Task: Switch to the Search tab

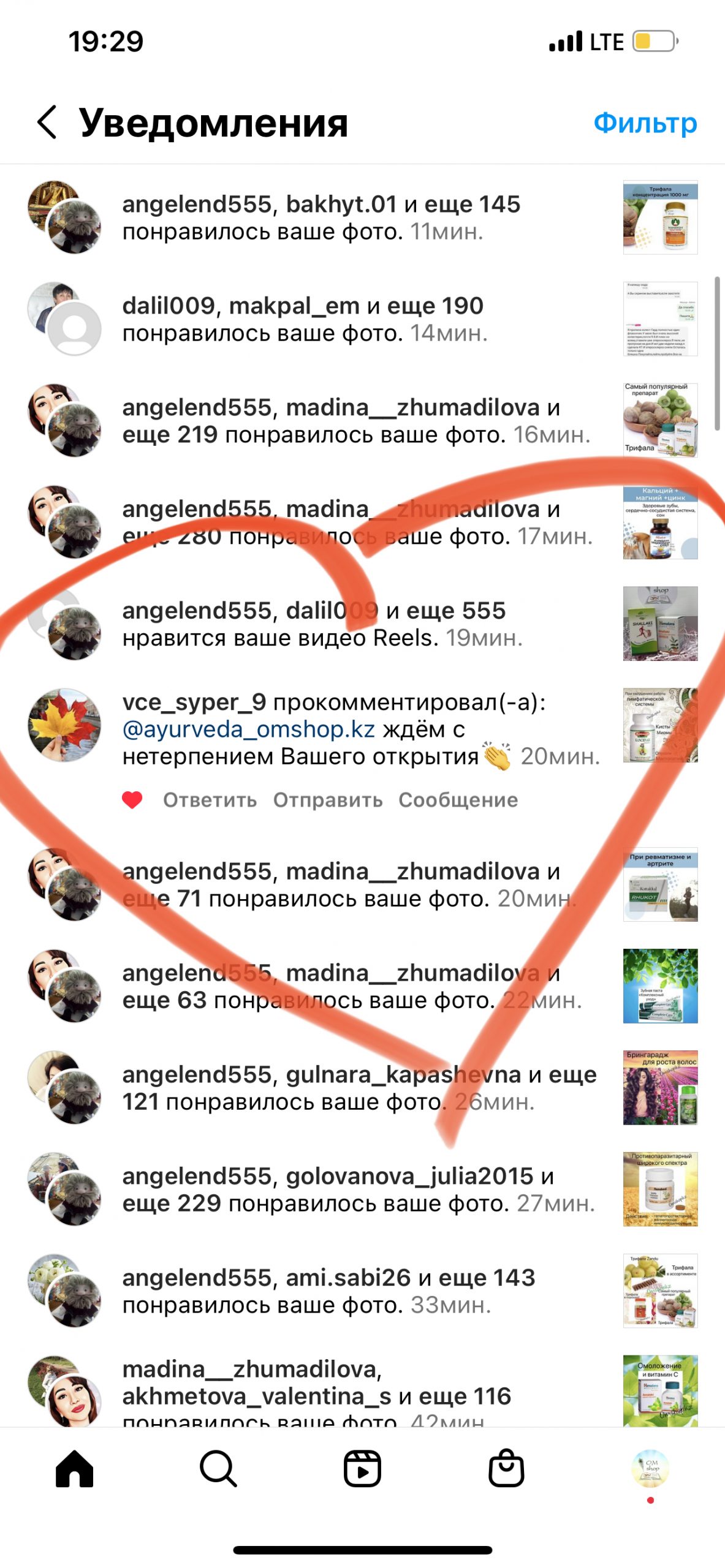Action: [218, 1469]
